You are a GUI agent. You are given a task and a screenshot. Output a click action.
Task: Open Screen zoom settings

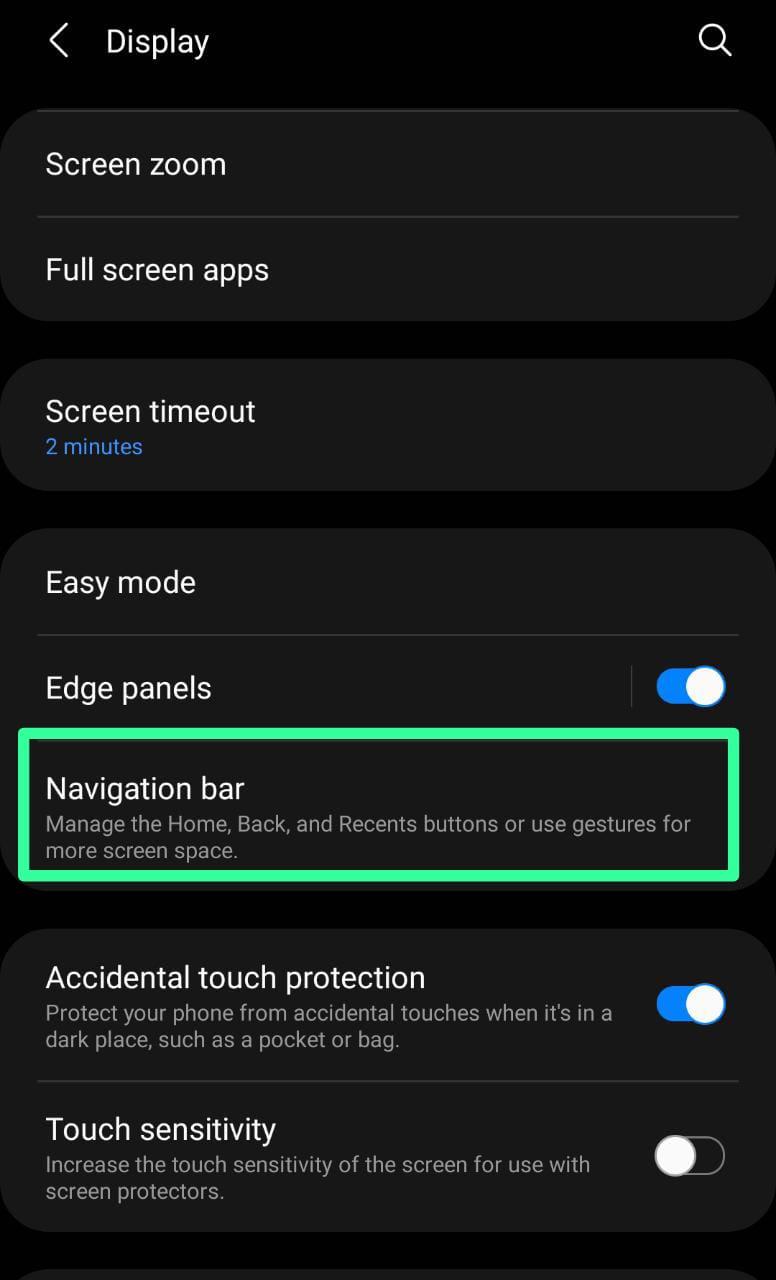(x=387, y=164)
